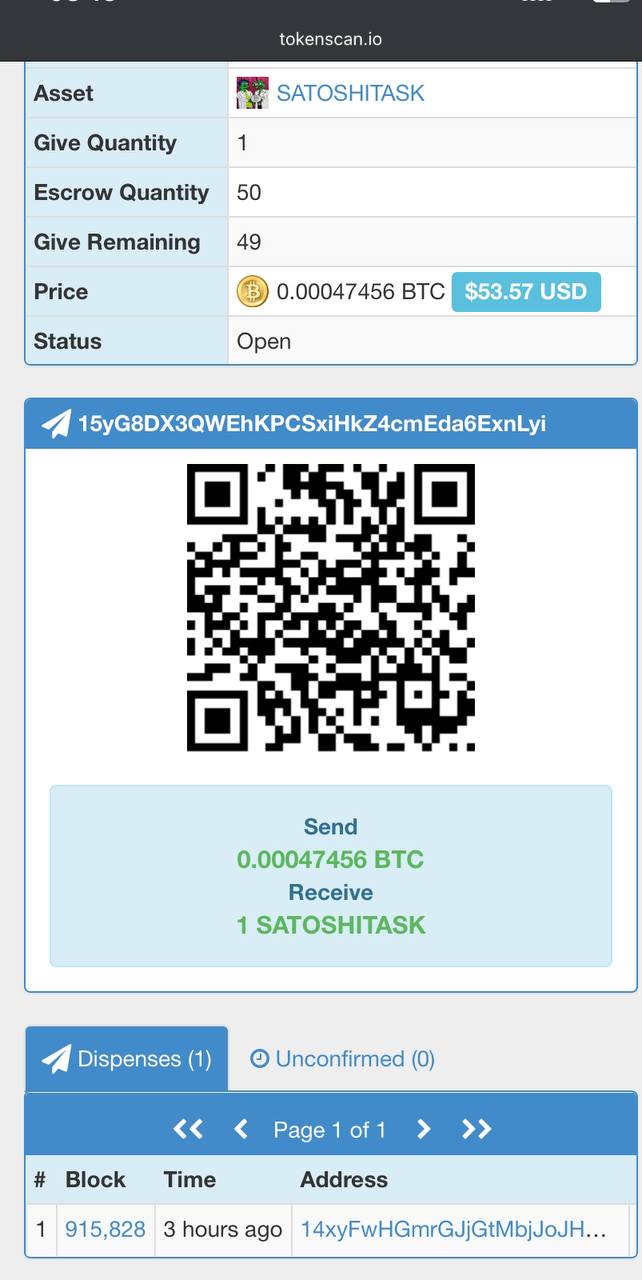Tap the tokenscan.io address bar
This screenshot has width=642, height=1280.
pos(330,40)
